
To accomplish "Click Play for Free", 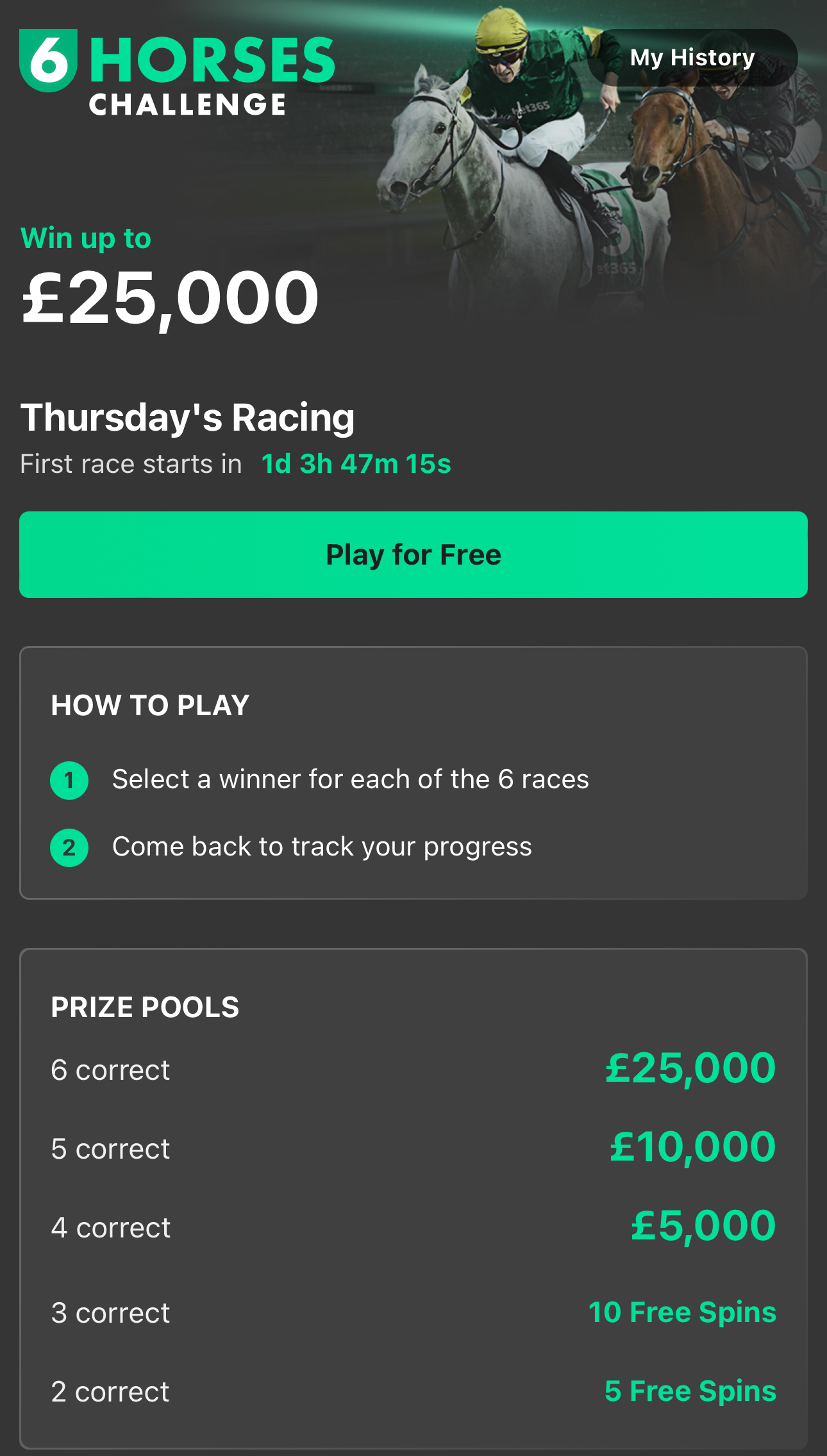I will [x=413, y=555].
